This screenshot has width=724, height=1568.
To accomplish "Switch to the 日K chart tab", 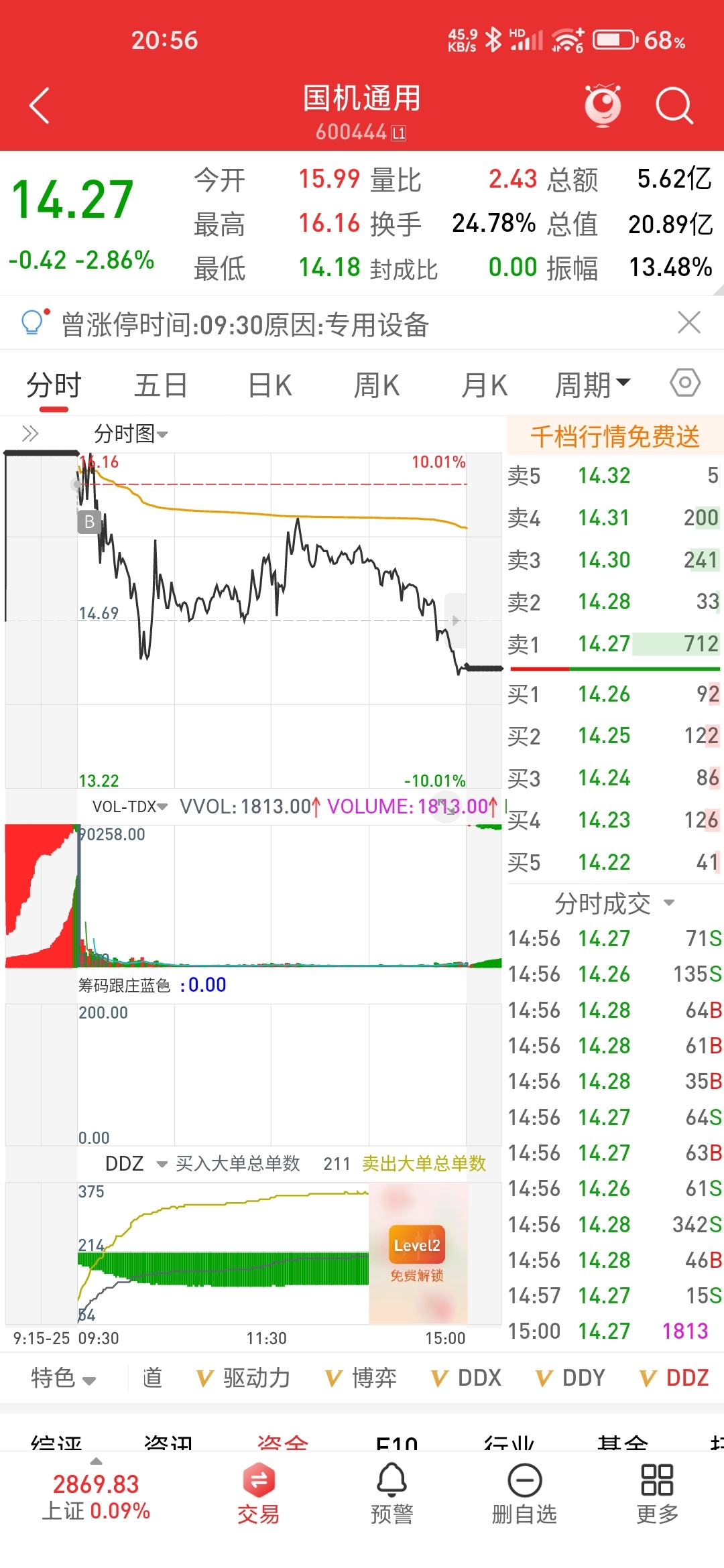I will pos(269,385).
